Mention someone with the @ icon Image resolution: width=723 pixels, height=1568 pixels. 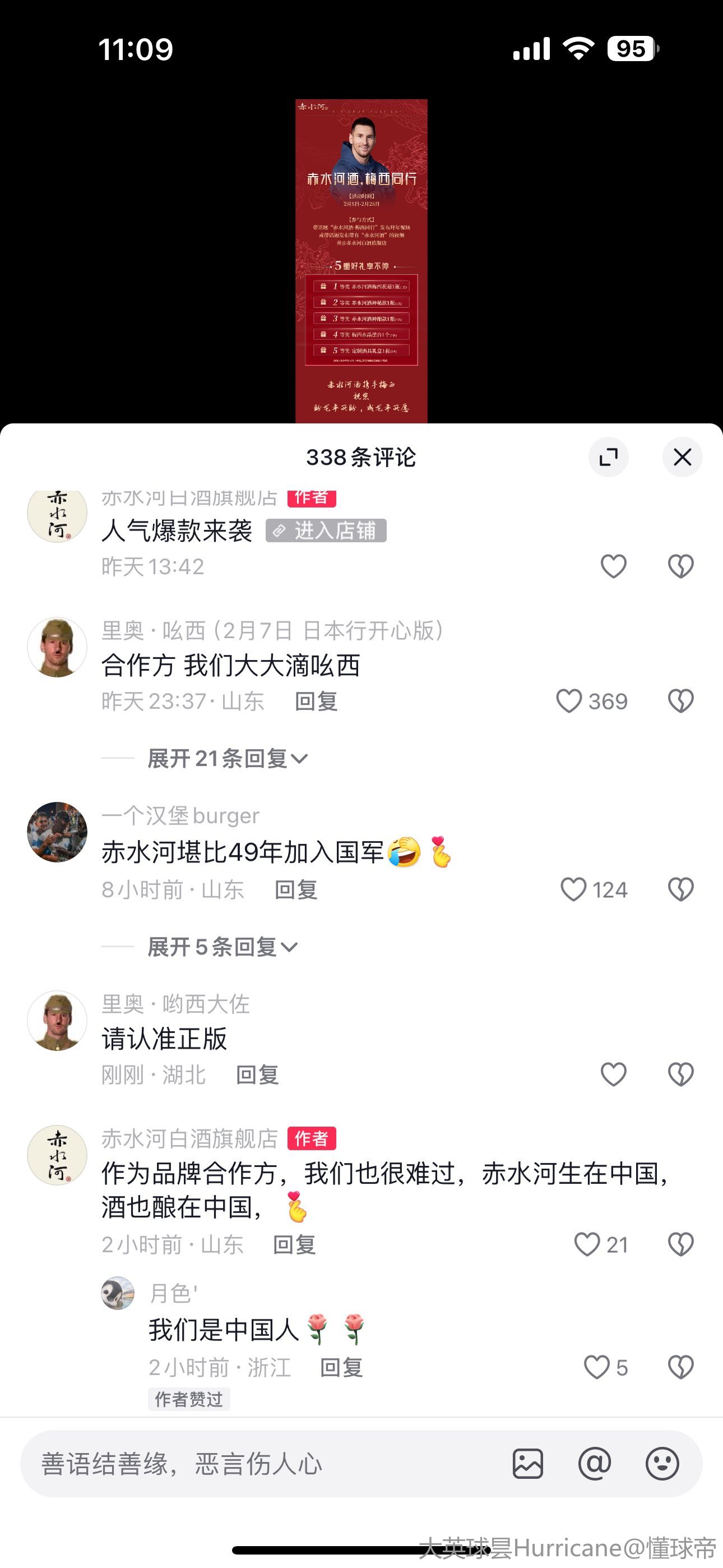coord(595,1464)
